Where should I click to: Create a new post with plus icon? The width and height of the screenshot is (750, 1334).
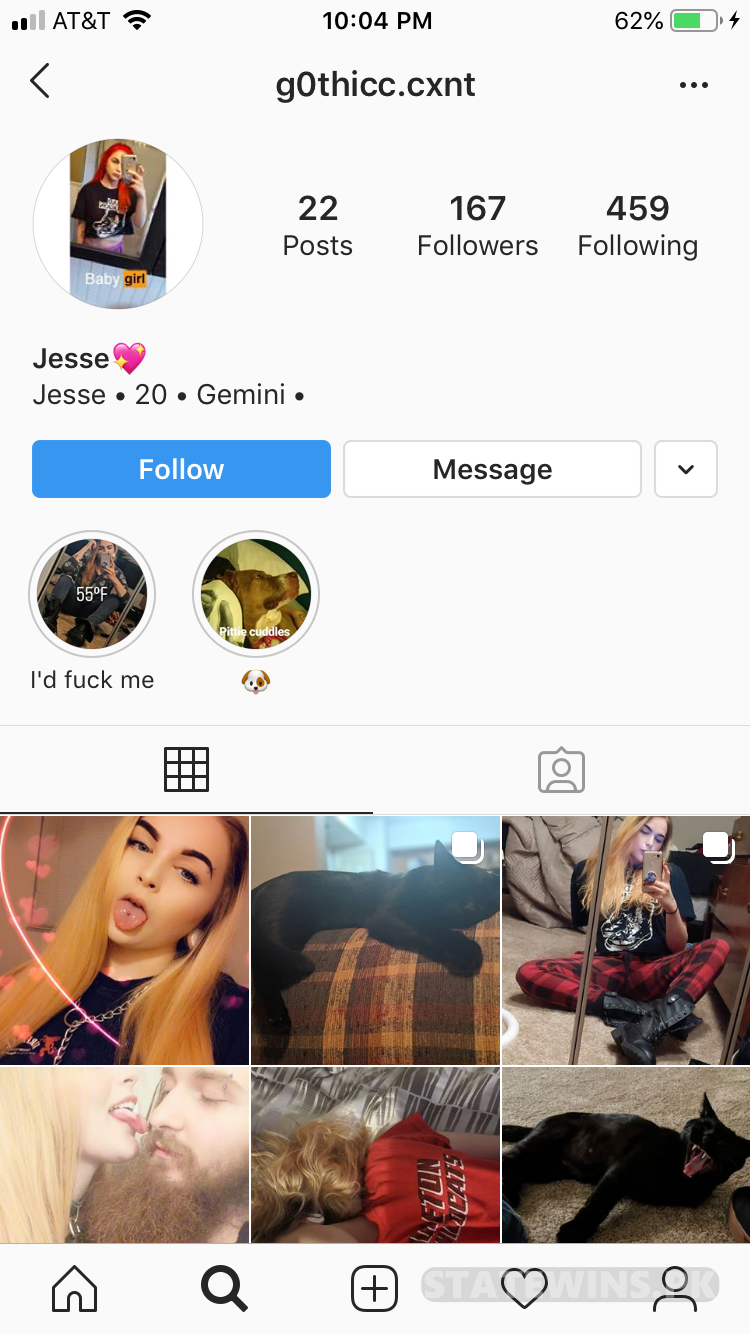coord(374,1288)
